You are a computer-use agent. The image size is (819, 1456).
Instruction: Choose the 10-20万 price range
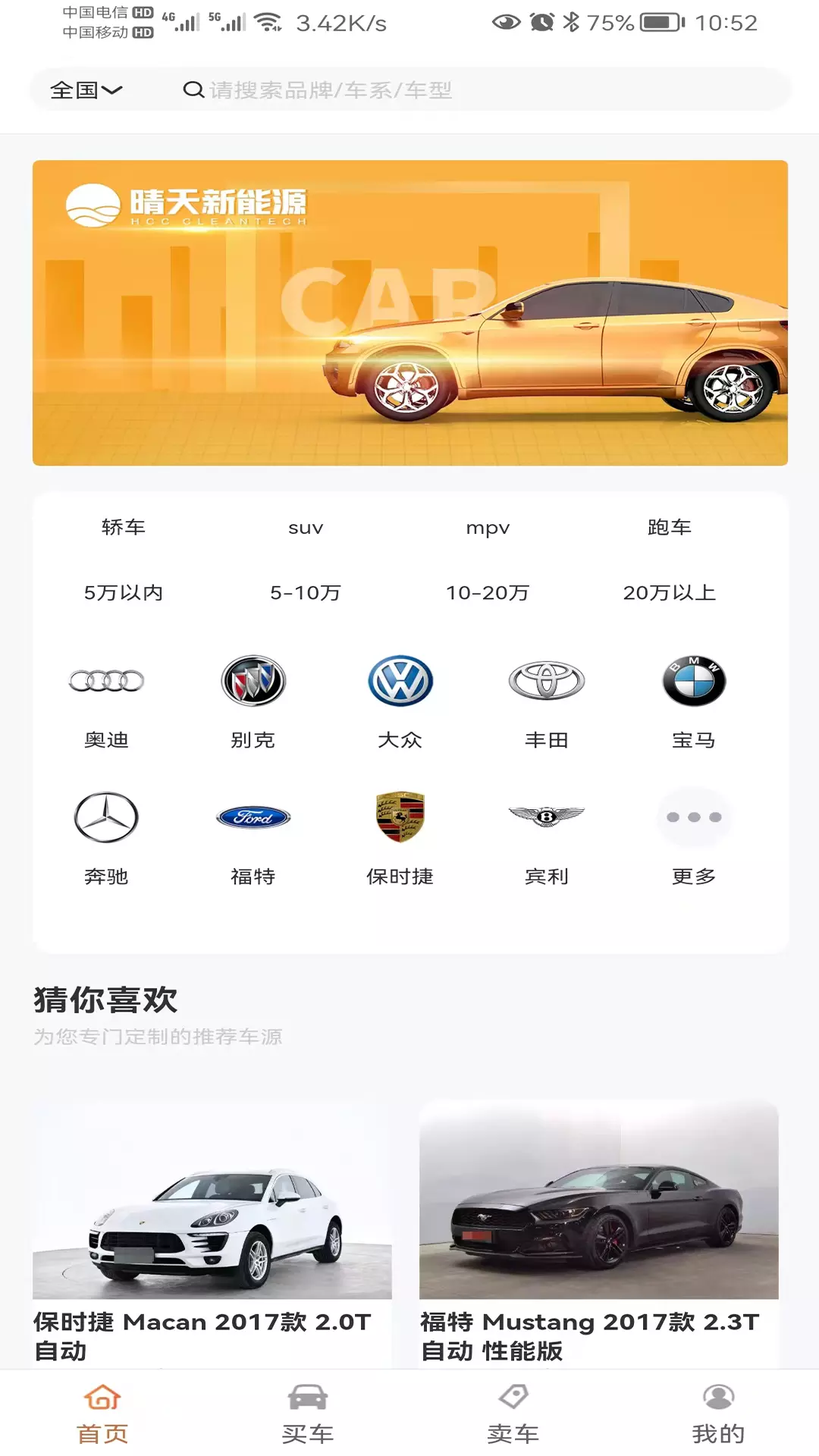pyautogui.click(x=488, y=592)
